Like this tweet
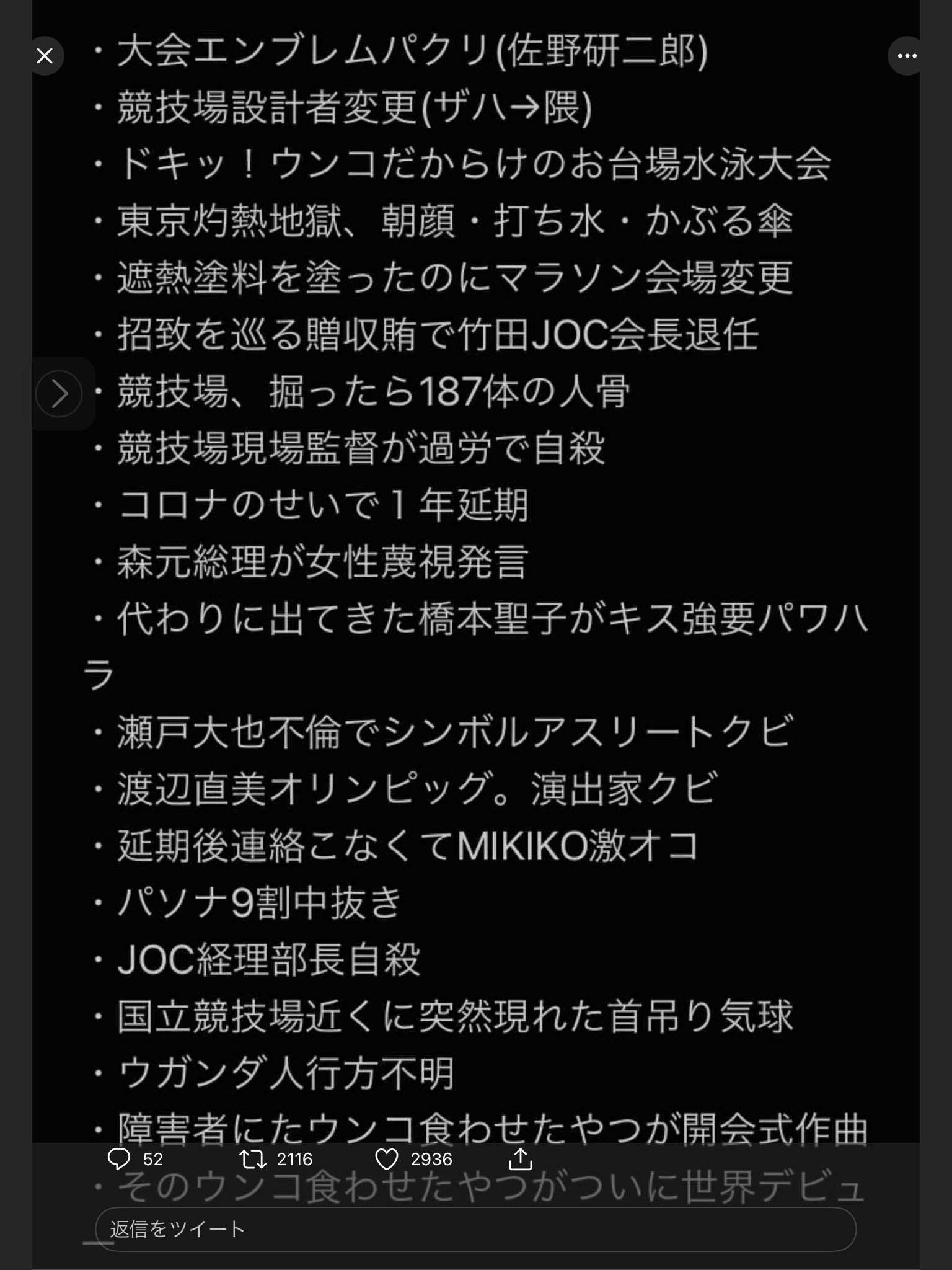Viewport: 952px width, 1270px height. (387, 1159)
